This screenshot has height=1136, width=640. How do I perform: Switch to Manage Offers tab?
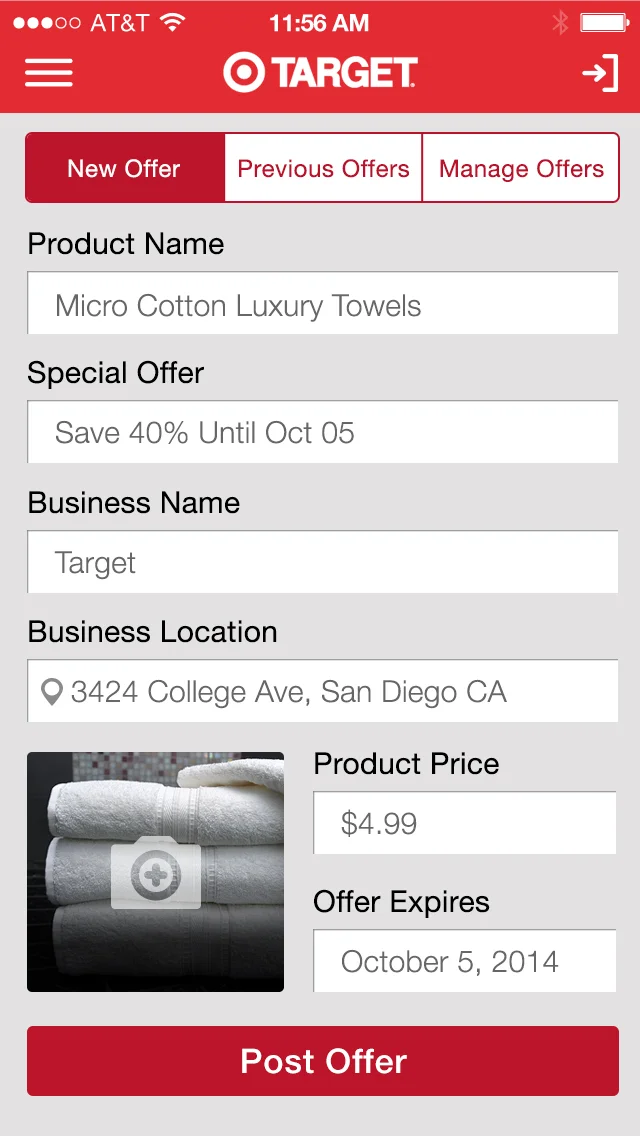[521, 168]
